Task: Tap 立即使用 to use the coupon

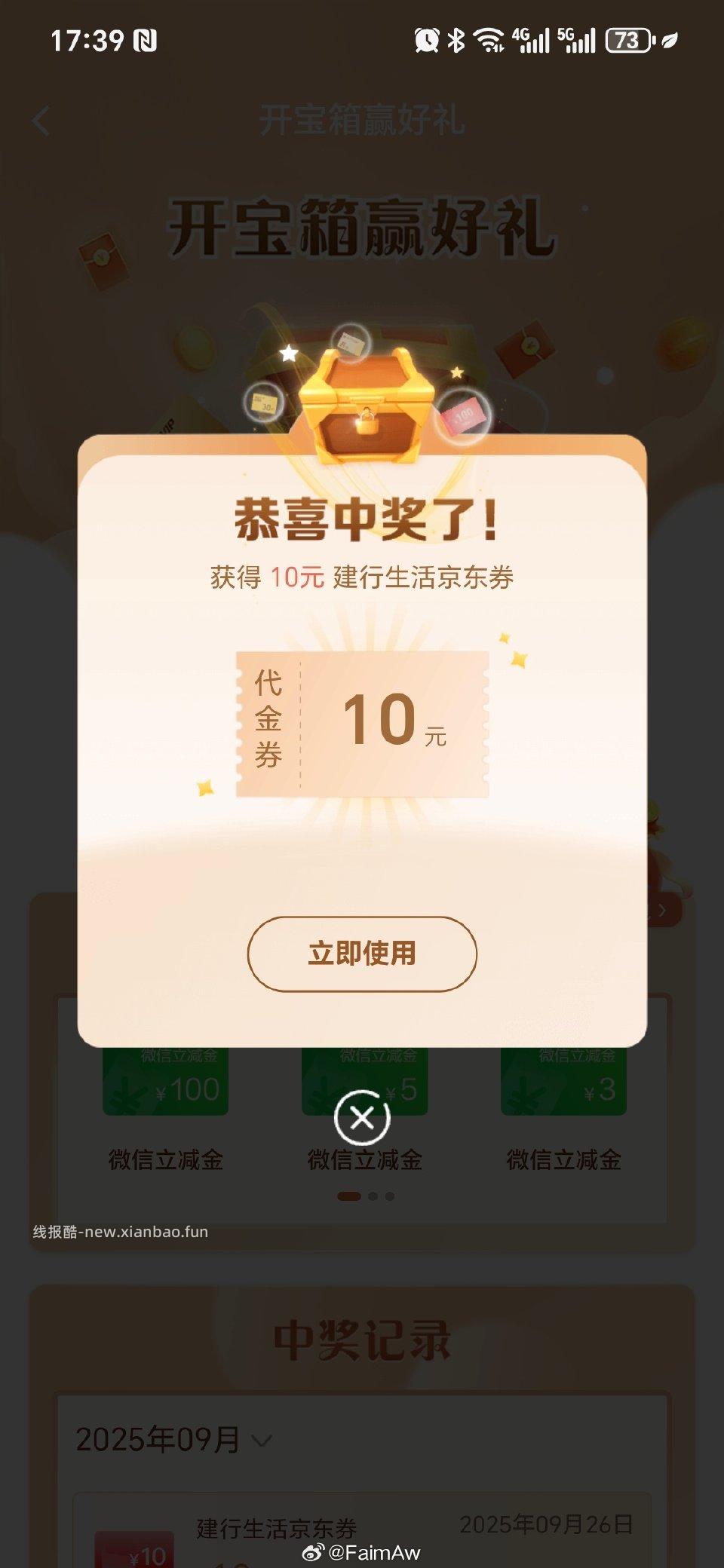Action: pyautogui.click(x=361, y=954)
